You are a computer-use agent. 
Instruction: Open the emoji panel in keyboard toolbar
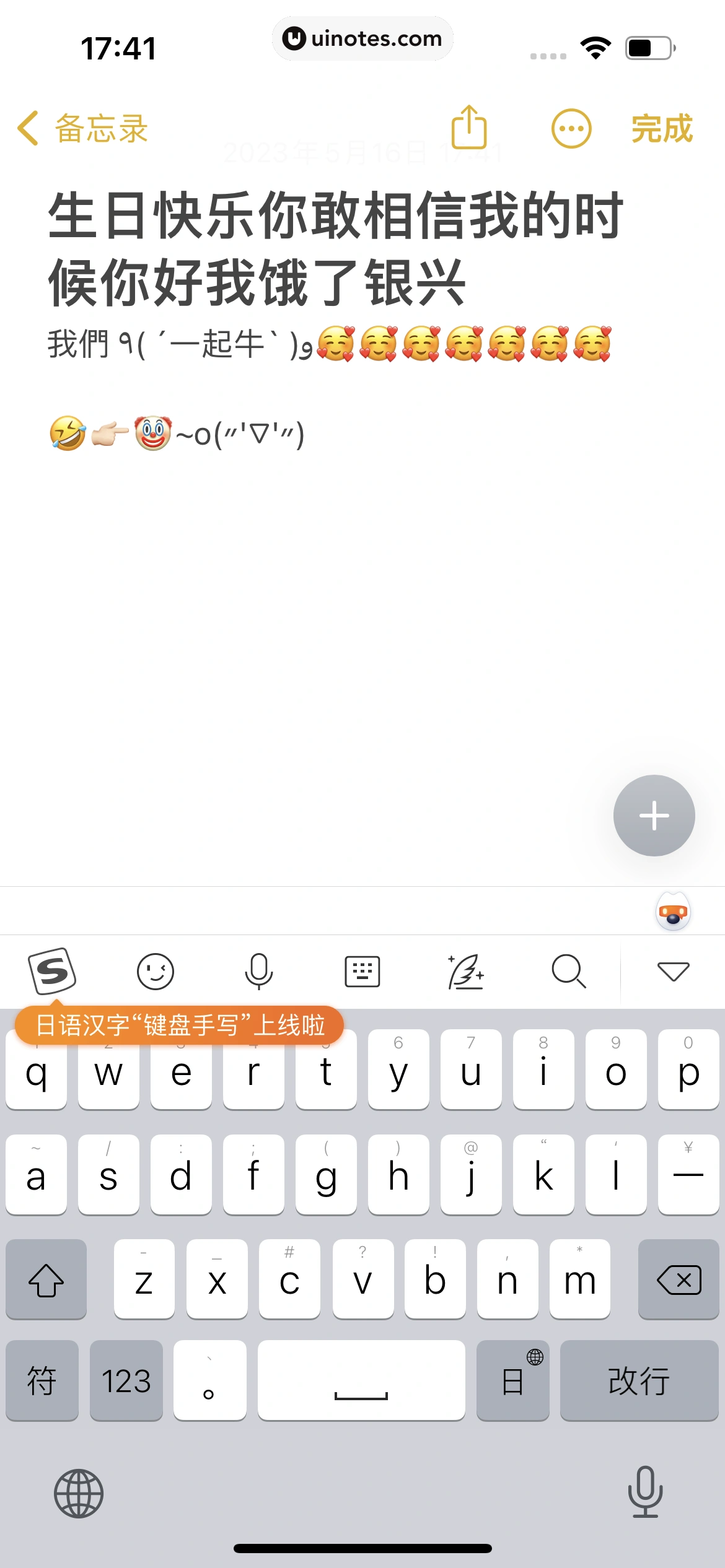pos(155,971)
